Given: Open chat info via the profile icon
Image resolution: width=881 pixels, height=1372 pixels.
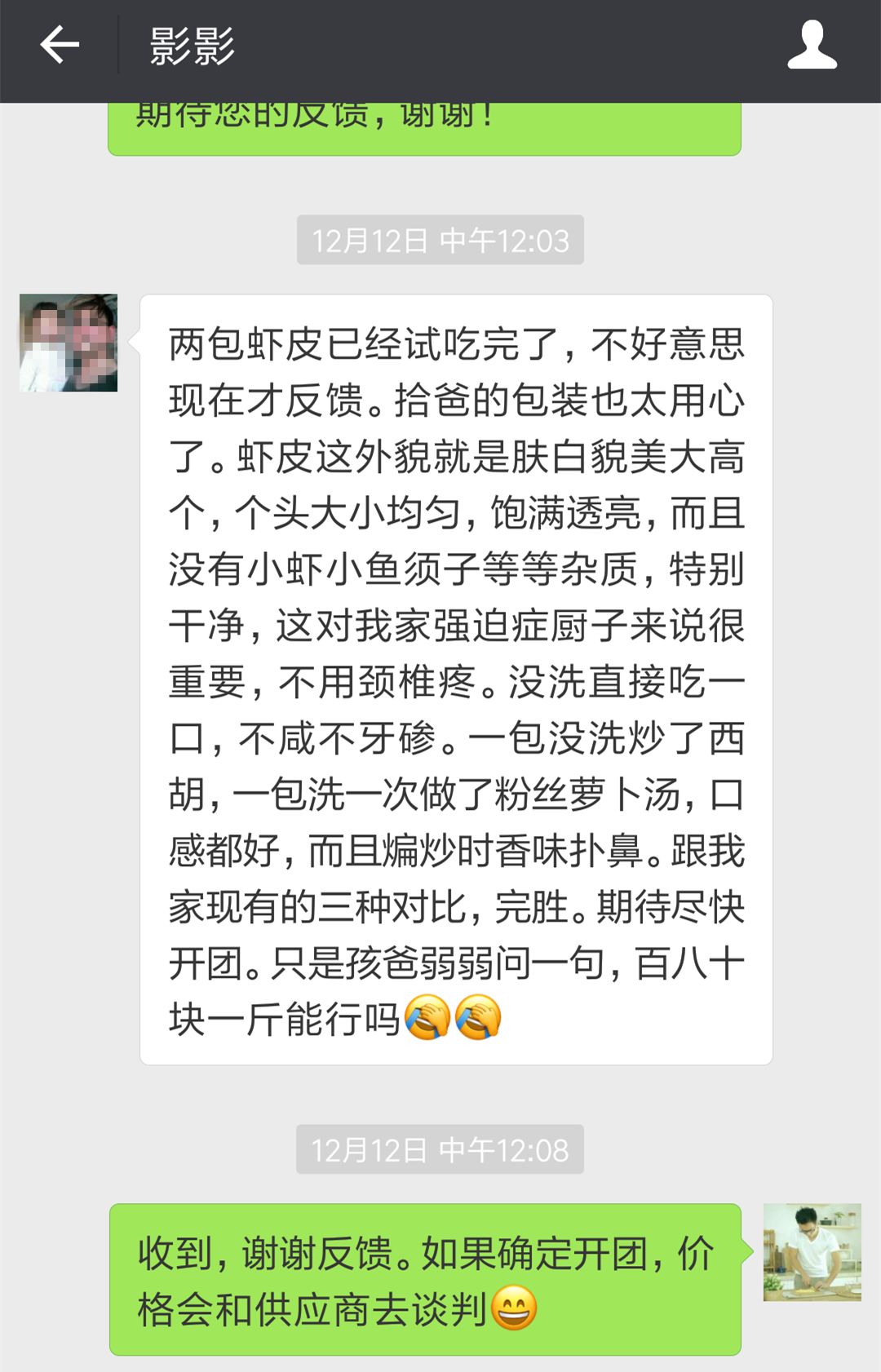Looking at the screenshot, I should (812, 46).
